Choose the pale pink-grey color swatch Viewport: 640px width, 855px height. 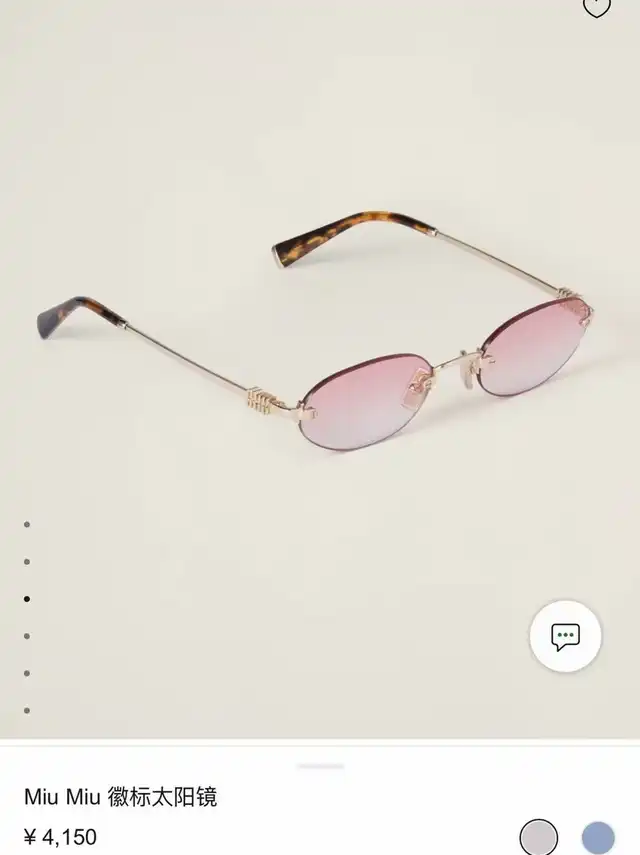click(x=539, y=836)
